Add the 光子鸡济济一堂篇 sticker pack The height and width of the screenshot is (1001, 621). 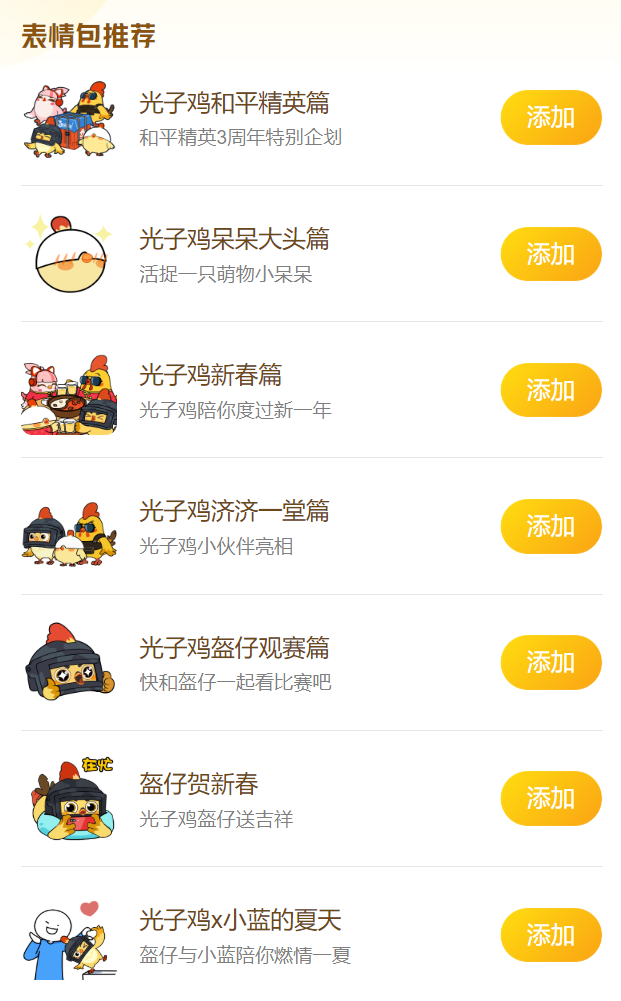point(551,526)
